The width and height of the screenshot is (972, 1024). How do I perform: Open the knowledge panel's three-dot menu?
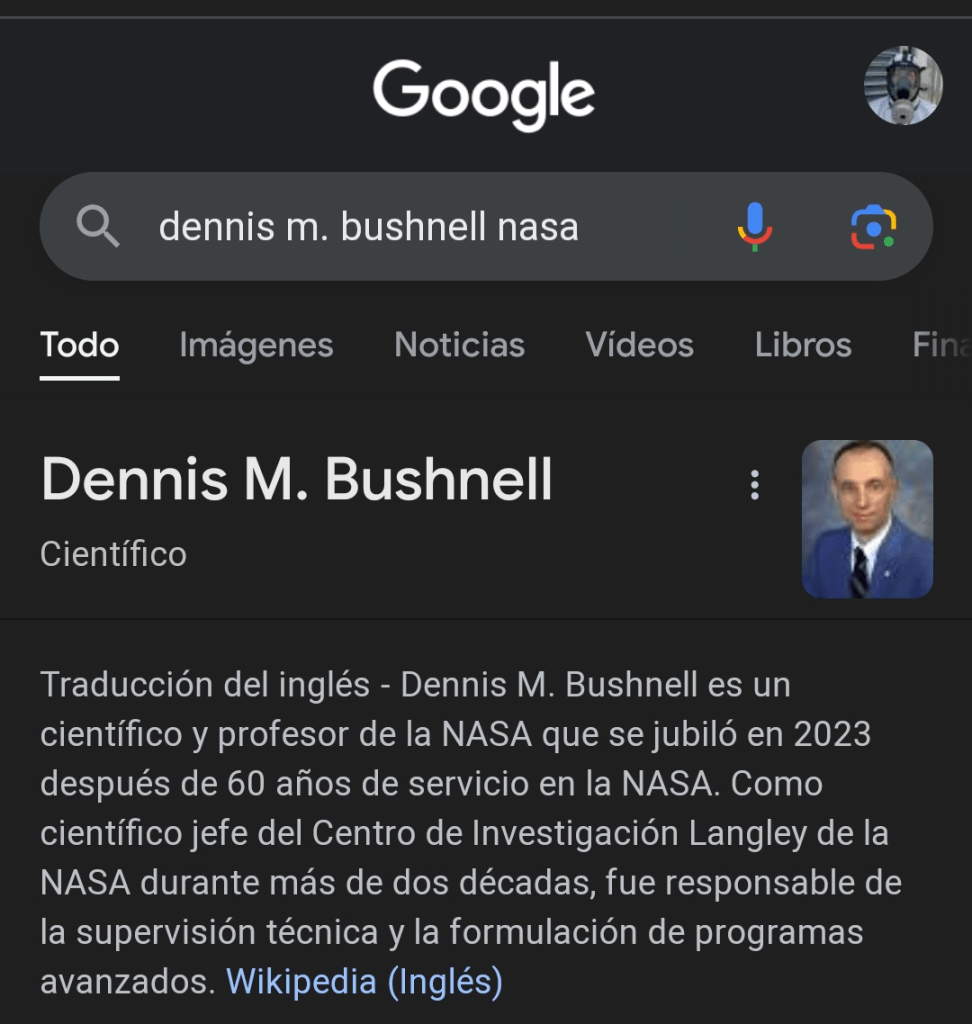[755, 485]
